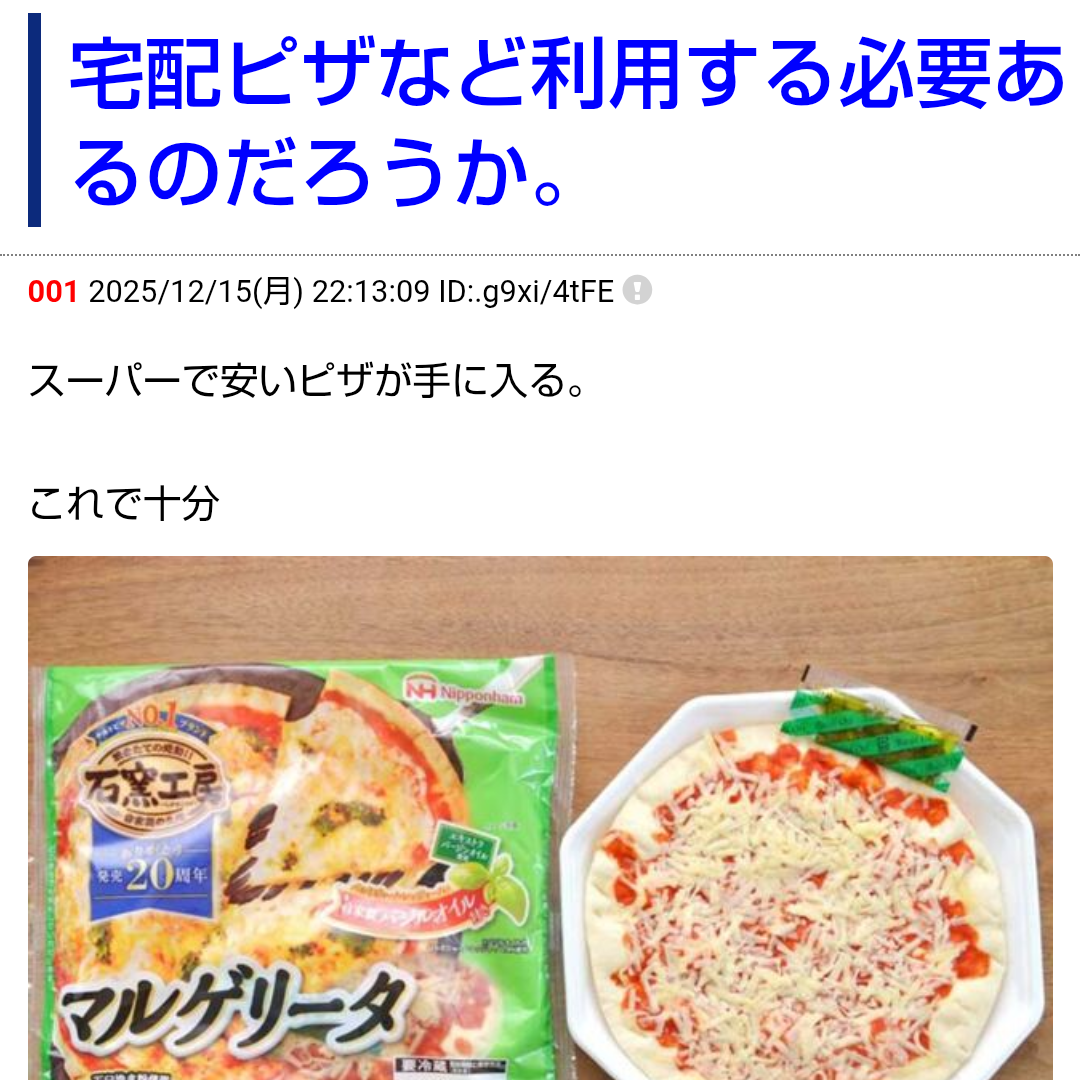1080x1080 pixels.
Task: Tap post number 001
Action: coord(52,291)
